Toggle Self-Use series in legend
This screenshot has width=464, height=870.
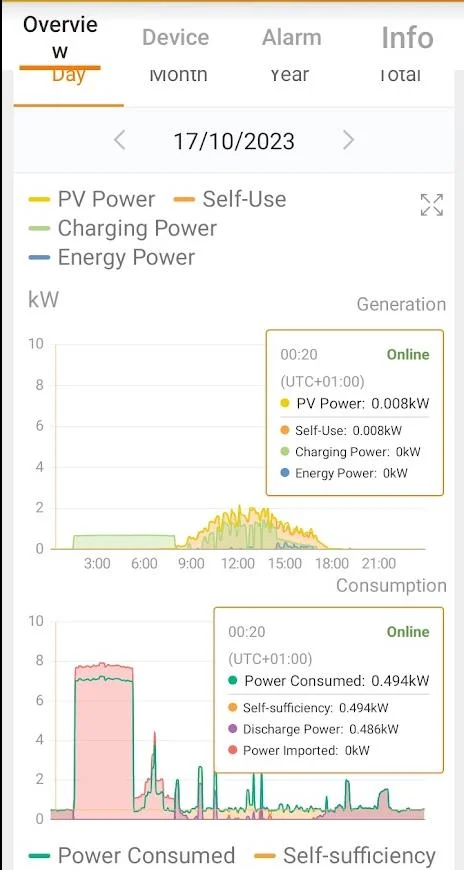[230, 199]
